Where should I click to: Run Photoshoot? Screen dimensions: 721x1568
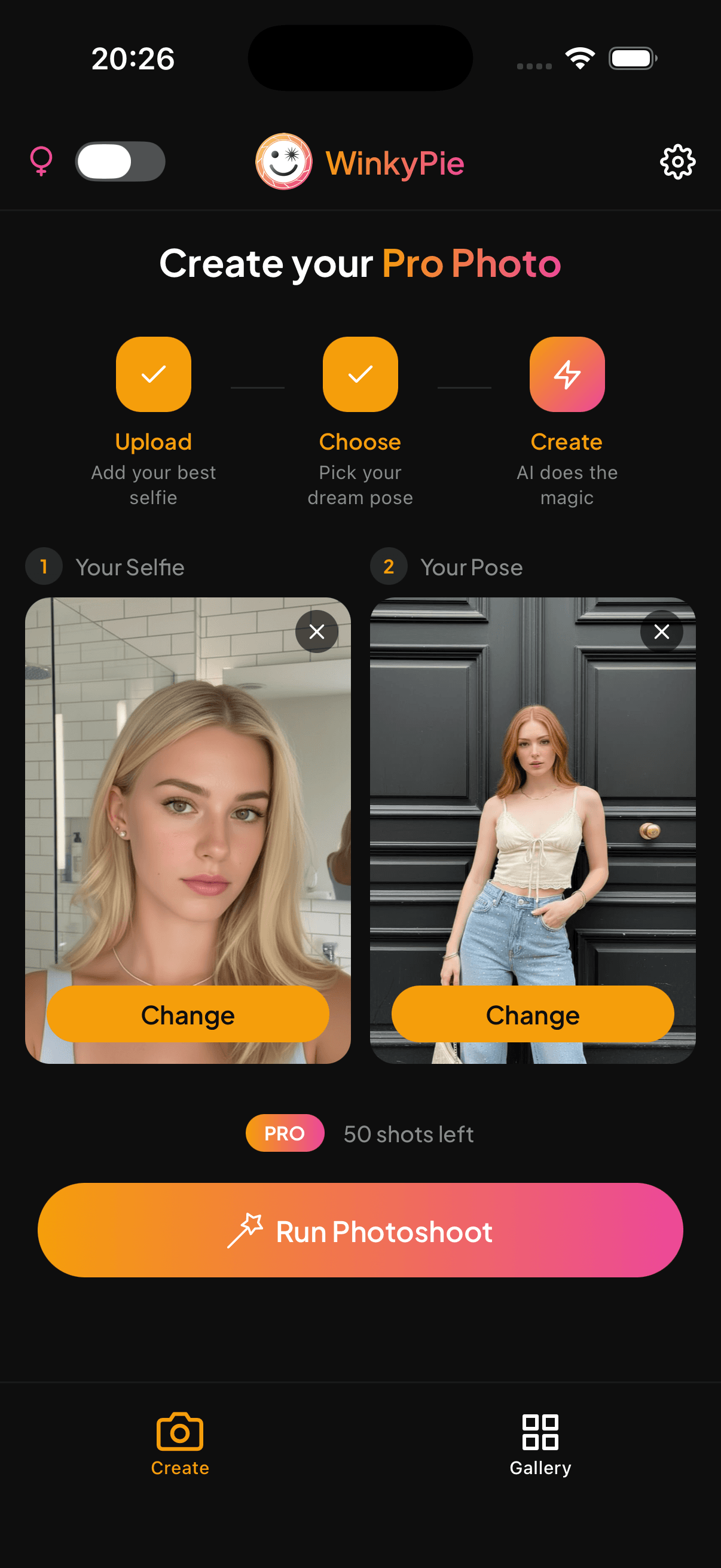[x=360, y=1231]
